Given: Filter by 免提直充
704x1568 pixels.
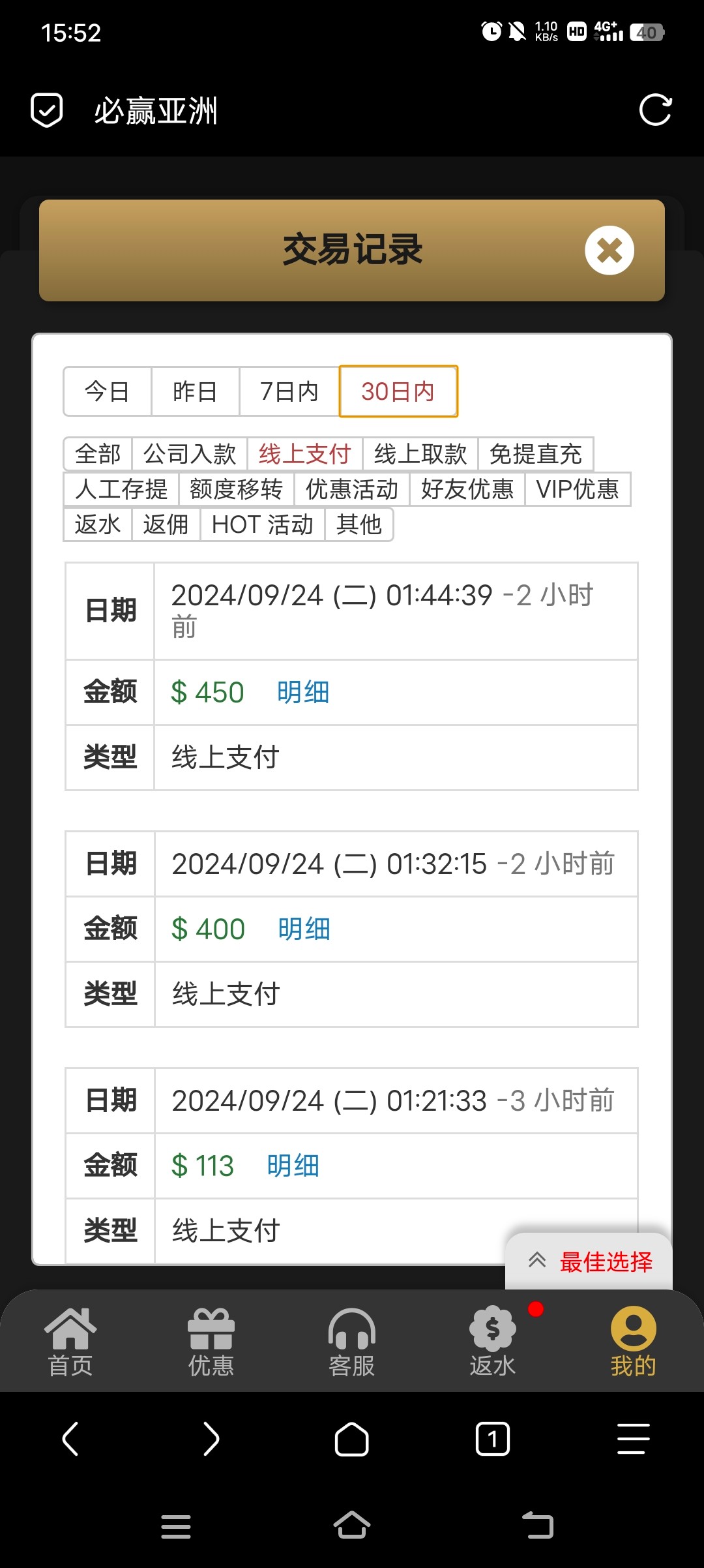Looking at the screenshot, I should (x=535, y=454).
